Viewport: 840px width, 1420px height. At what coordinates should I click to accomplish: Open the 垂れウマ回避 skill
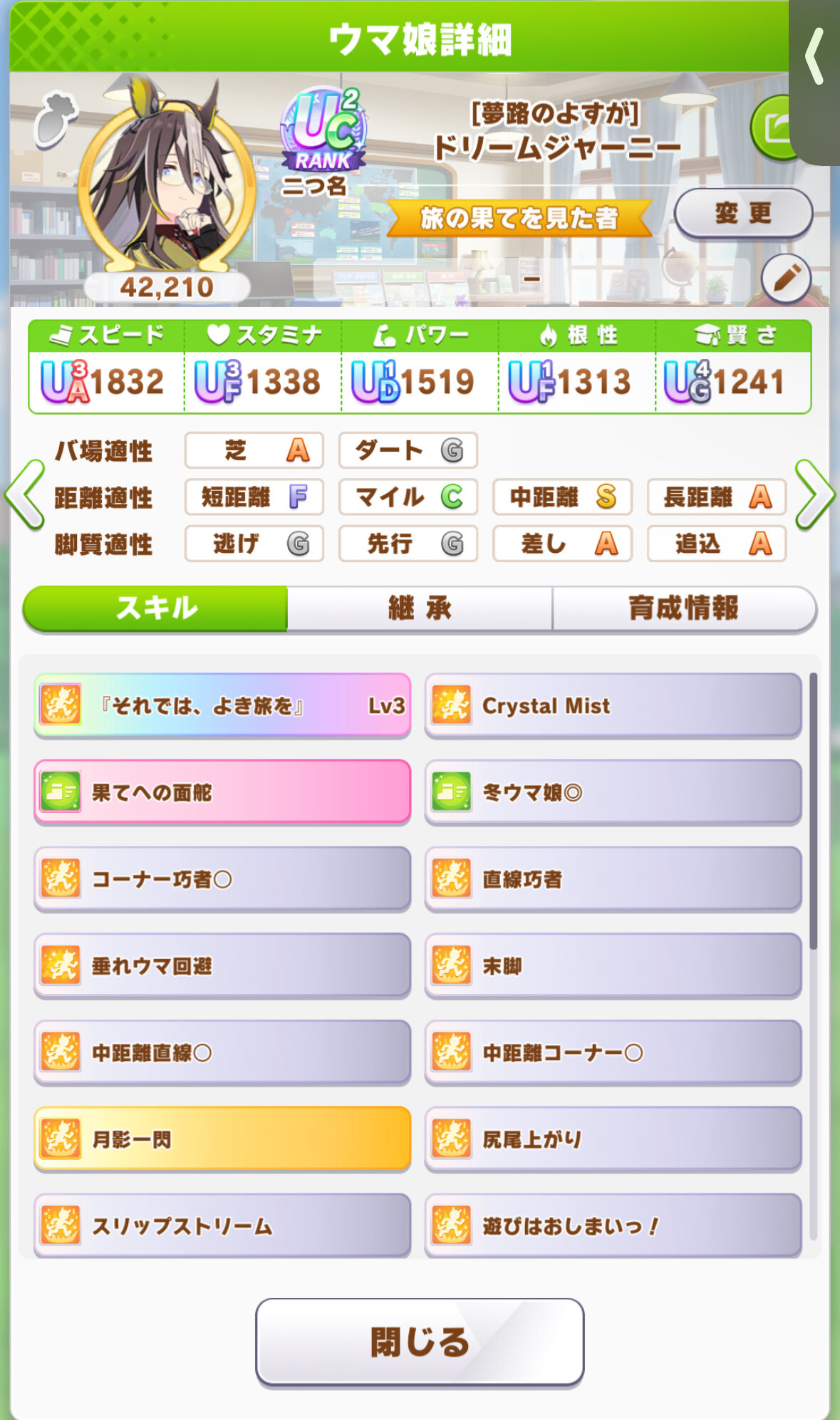pyautogui.click(x=222, y=966)
